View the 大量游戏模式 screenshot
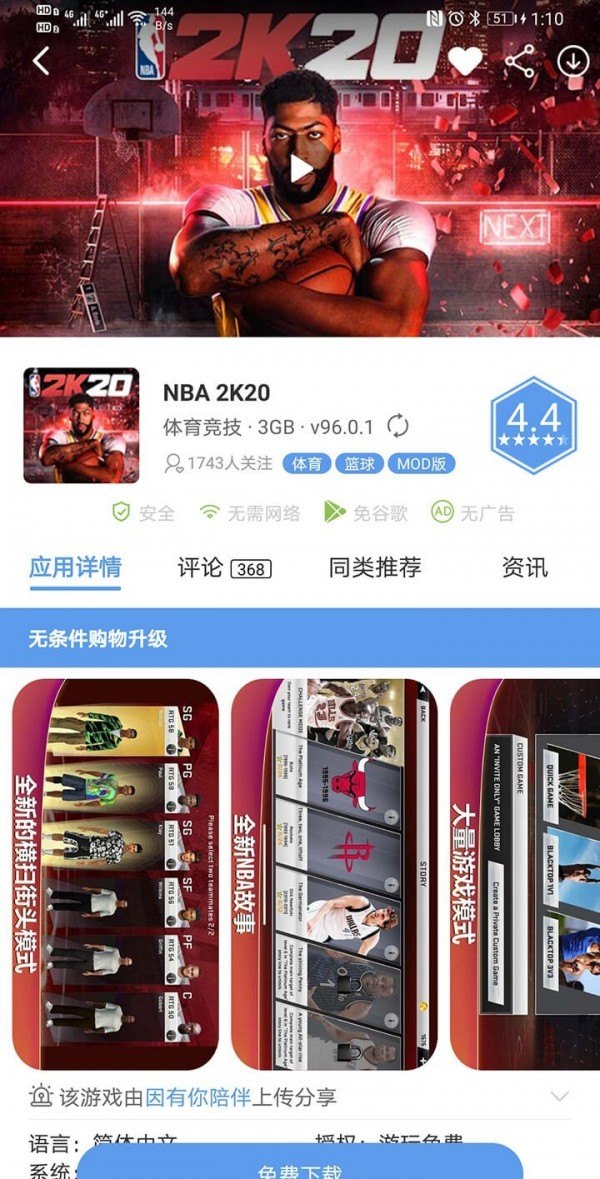 pyautogui.click(x=525, y=874)
